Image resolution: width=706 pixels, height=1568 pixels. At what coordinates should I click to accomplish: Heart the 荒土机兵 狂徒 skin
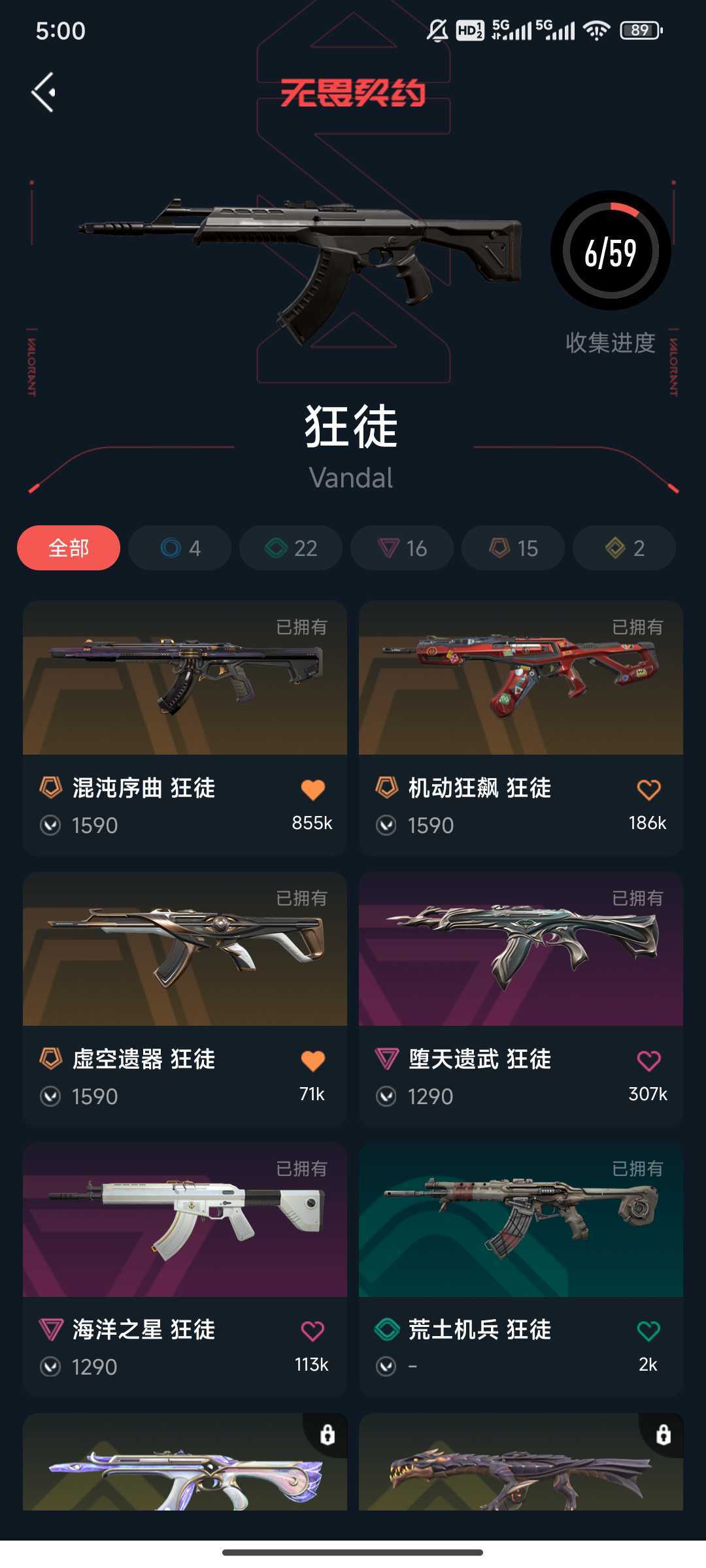click(x=648, y=1331)
